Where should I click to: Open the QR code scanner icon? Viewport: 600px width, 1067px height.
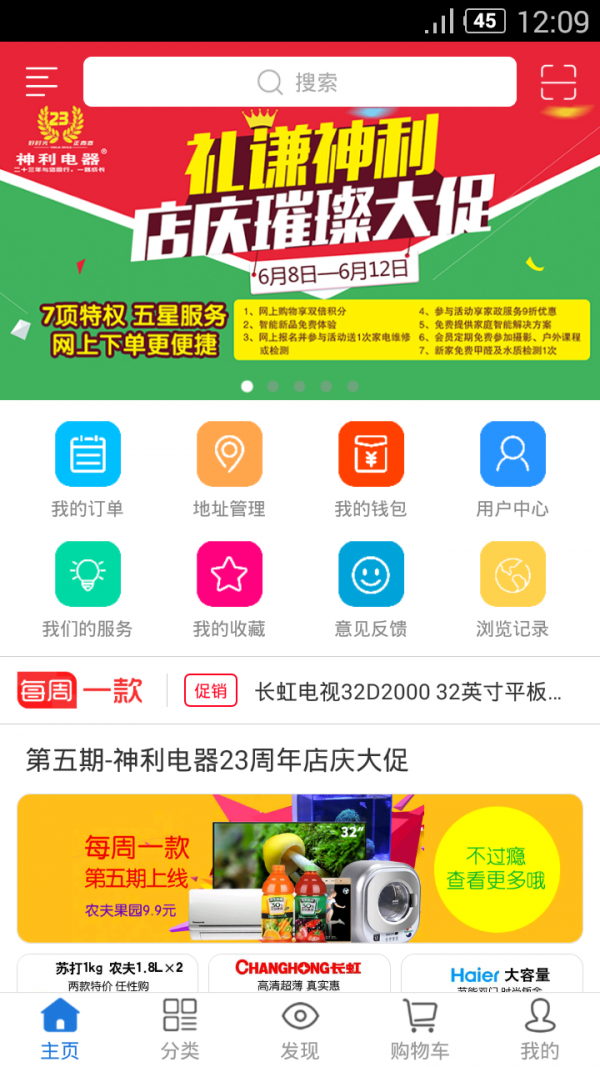click(558, 82)
